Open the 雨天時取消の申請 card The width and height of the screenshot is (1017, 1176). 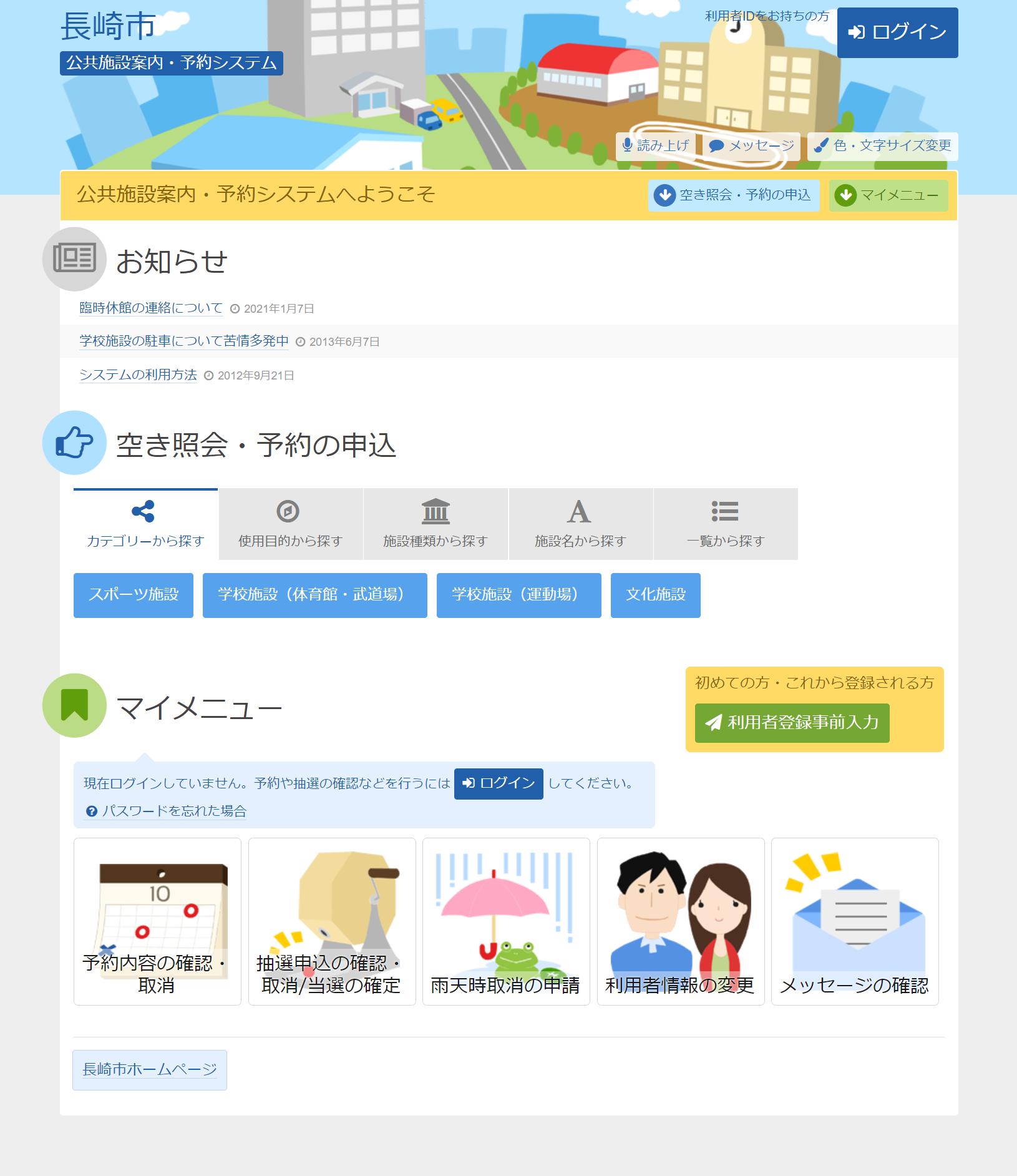506,921
